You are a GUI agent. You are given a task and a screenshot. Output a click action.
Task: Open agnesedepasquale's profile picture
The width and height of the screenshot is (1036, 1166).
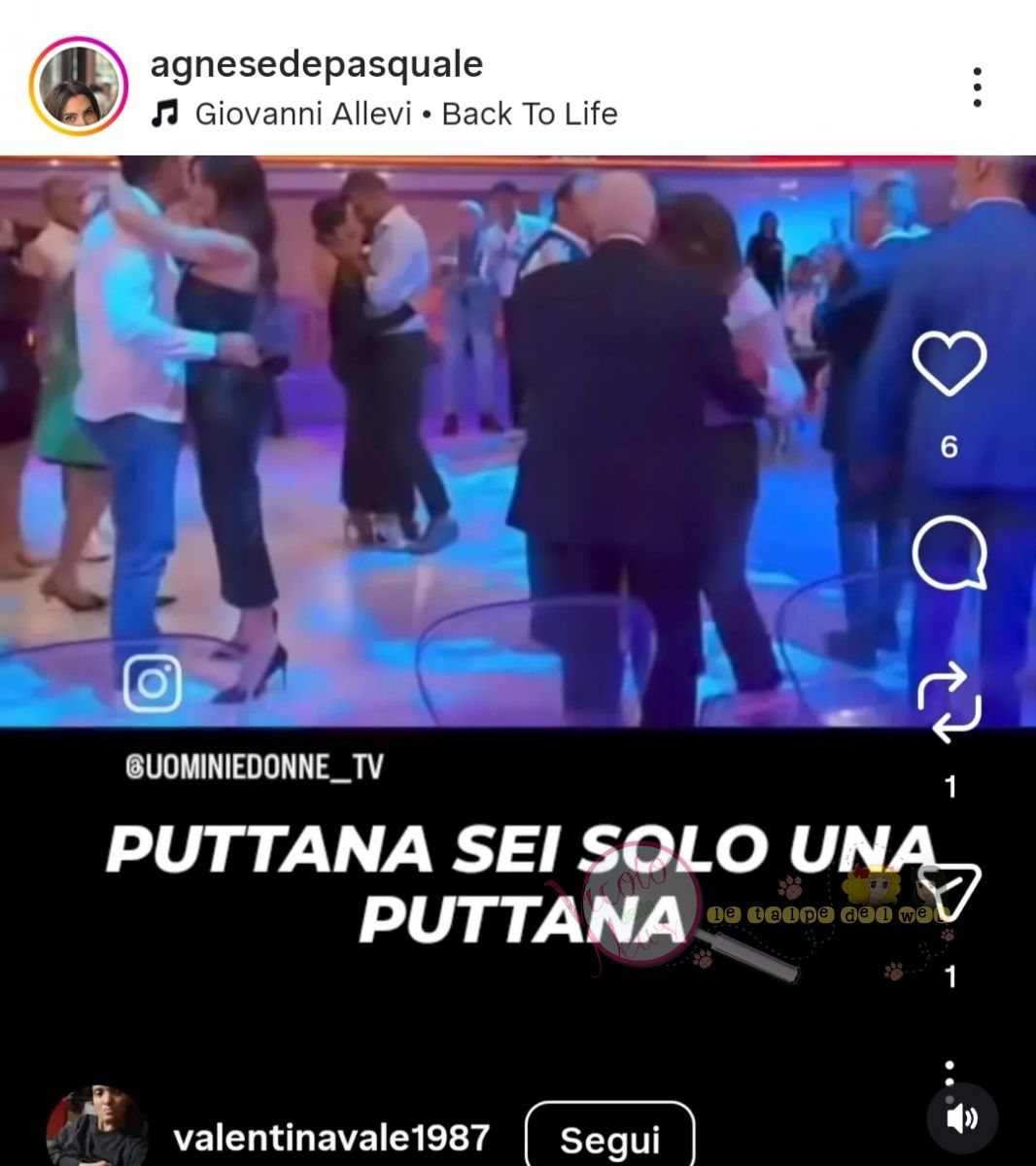coord(79,86)
